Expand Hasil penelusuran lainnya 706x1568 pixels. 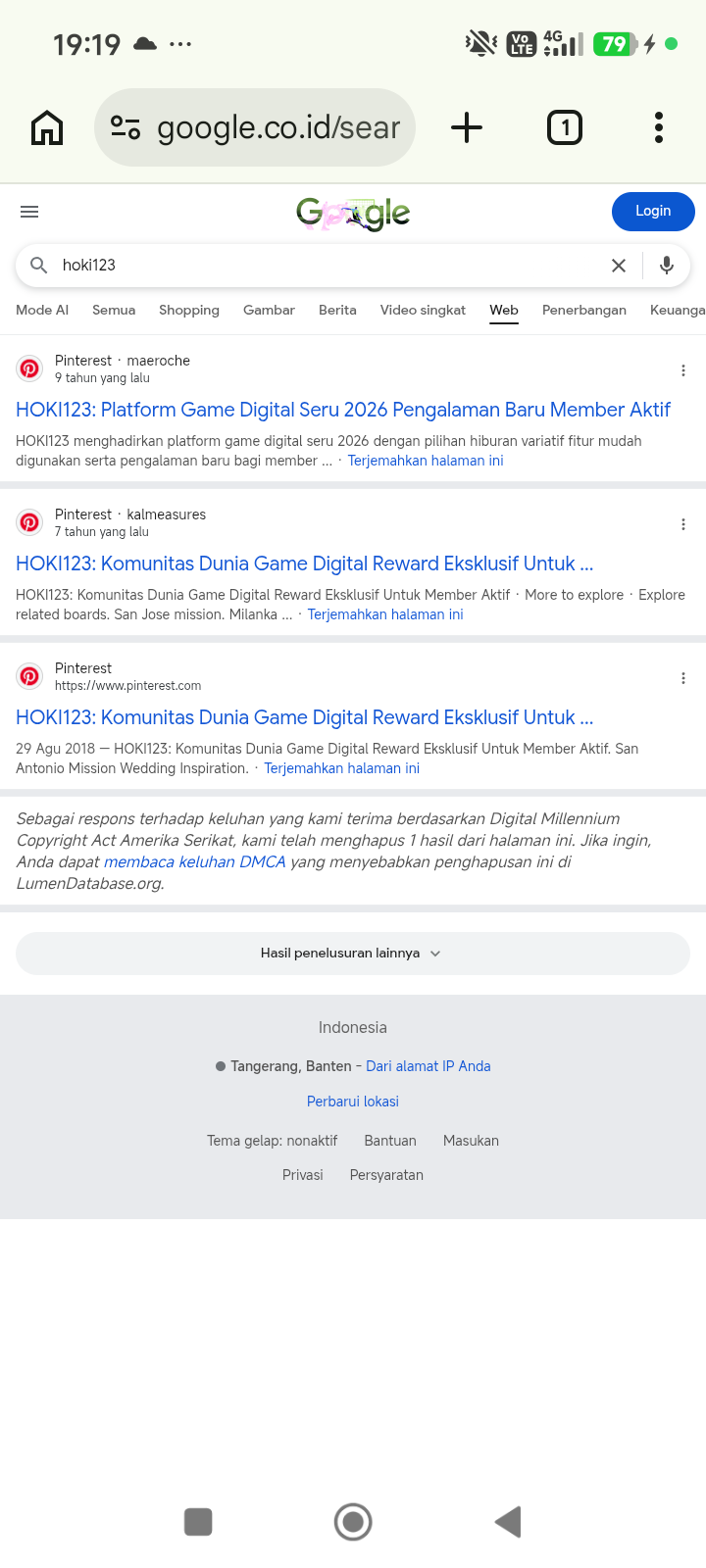[x=353, y=954]
